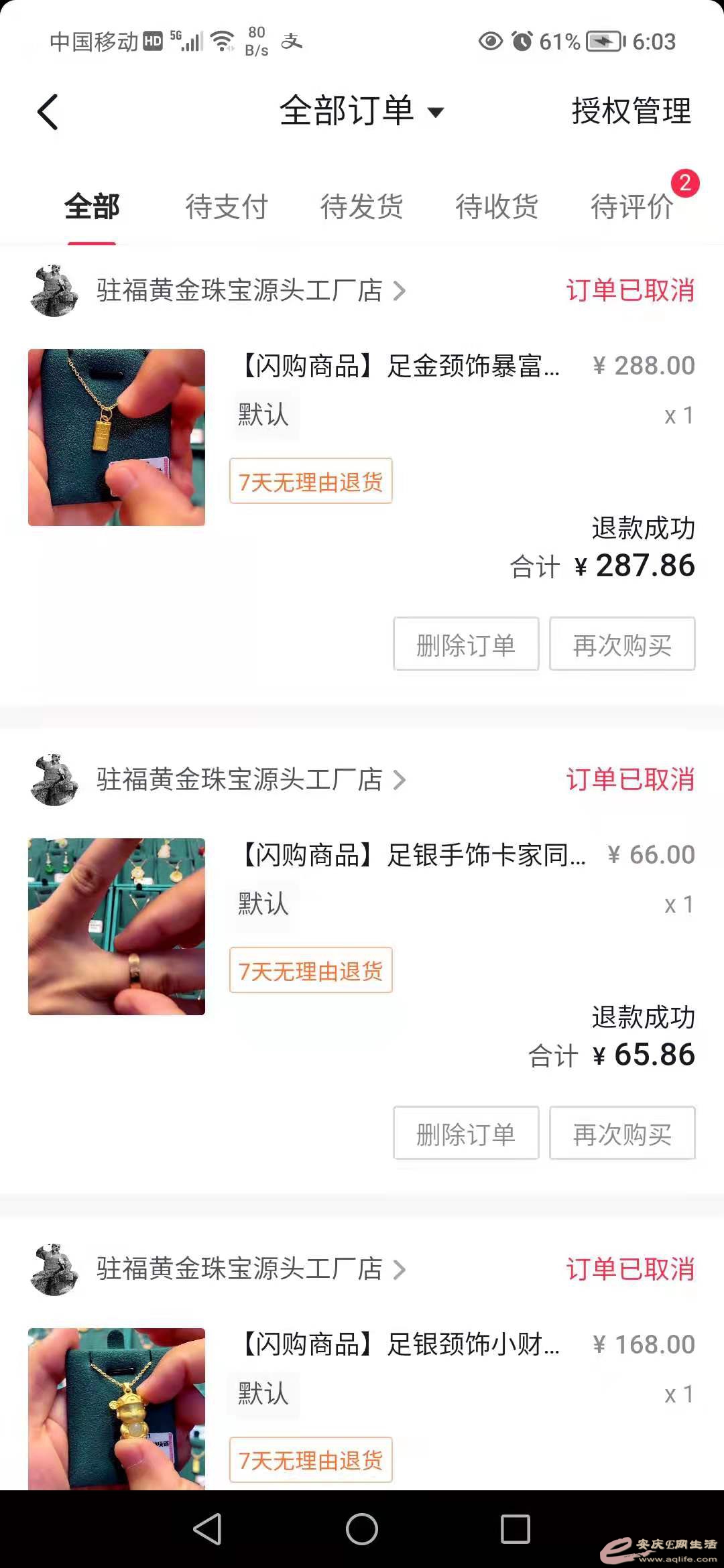Open 授权管理
724x1568 pixels.
click(631, 111)
